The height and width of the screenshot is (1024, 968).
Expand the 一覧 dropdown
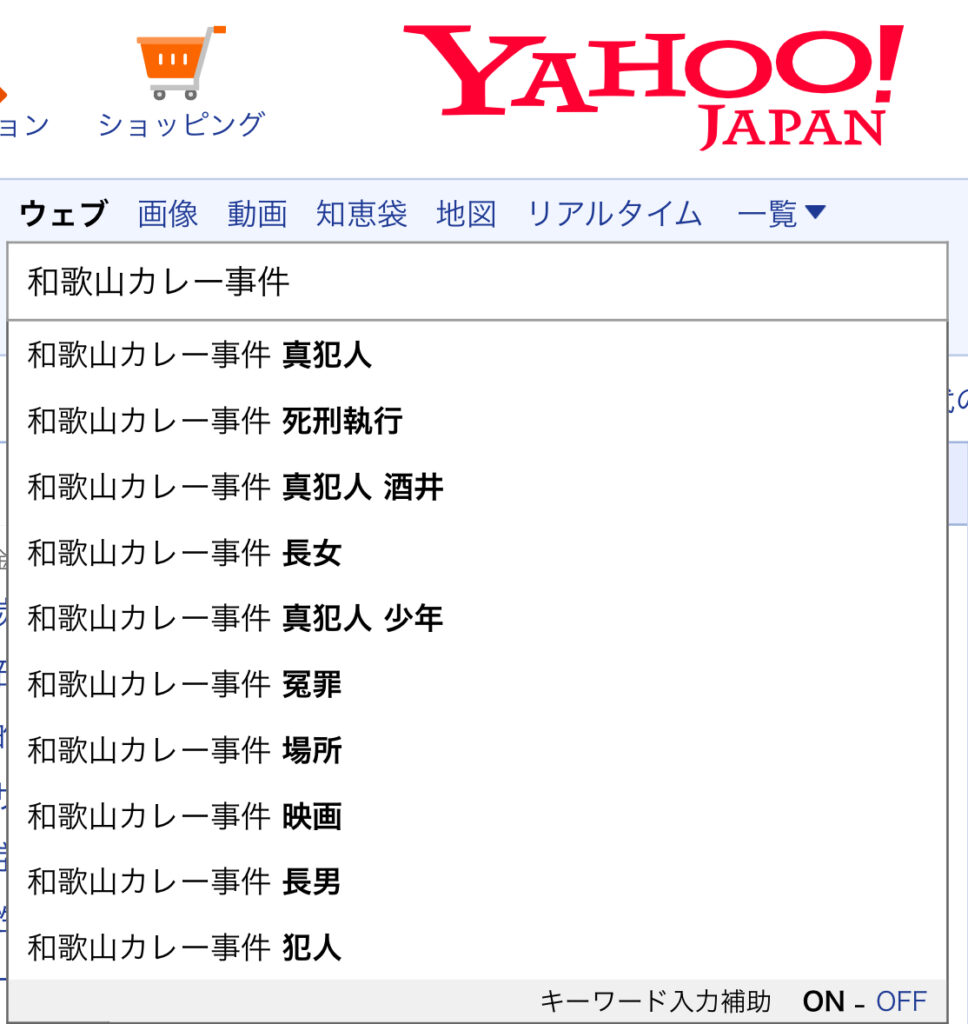782,213
